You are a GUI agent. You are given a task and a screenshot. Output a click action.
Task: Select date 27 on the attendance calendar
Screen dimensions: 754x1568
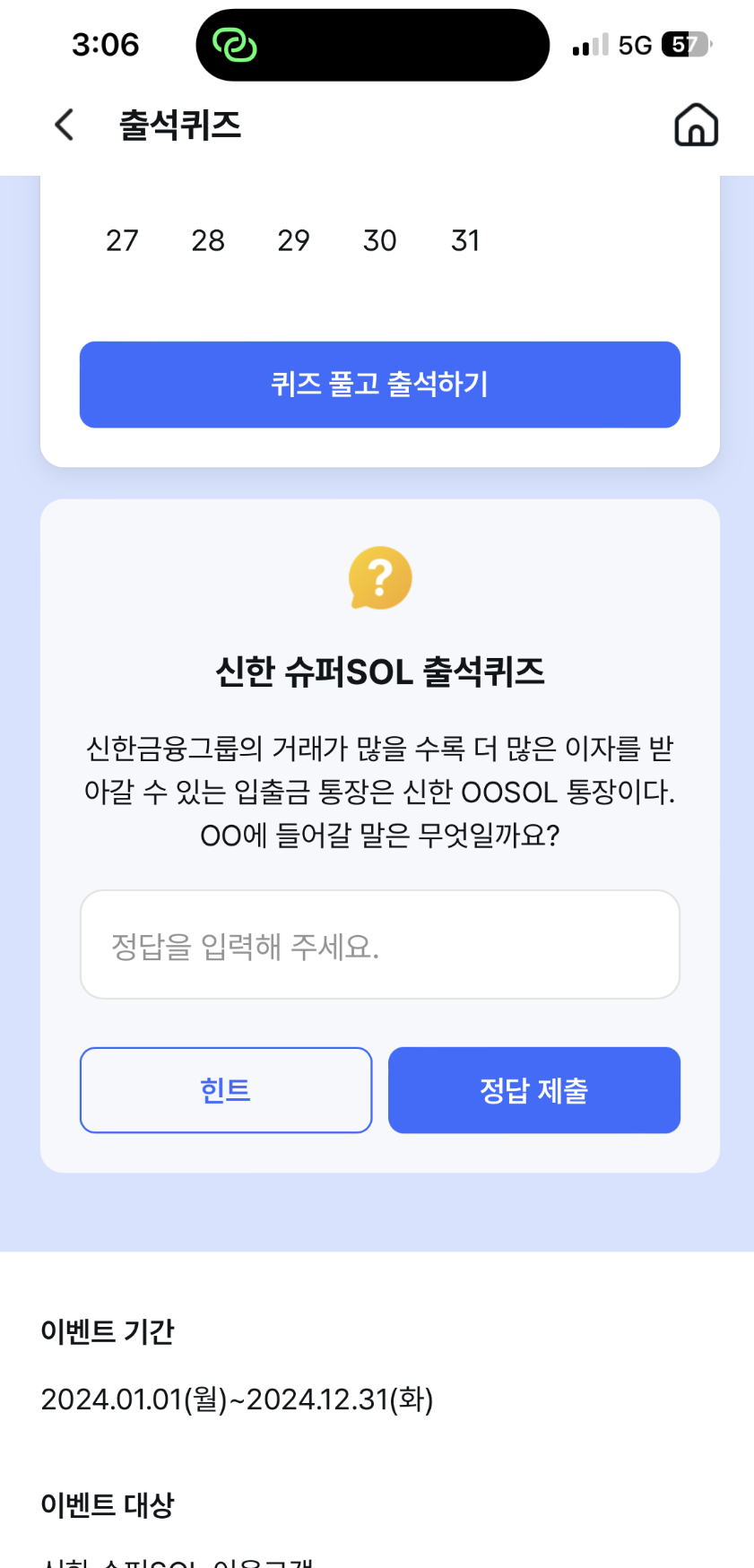122,239
